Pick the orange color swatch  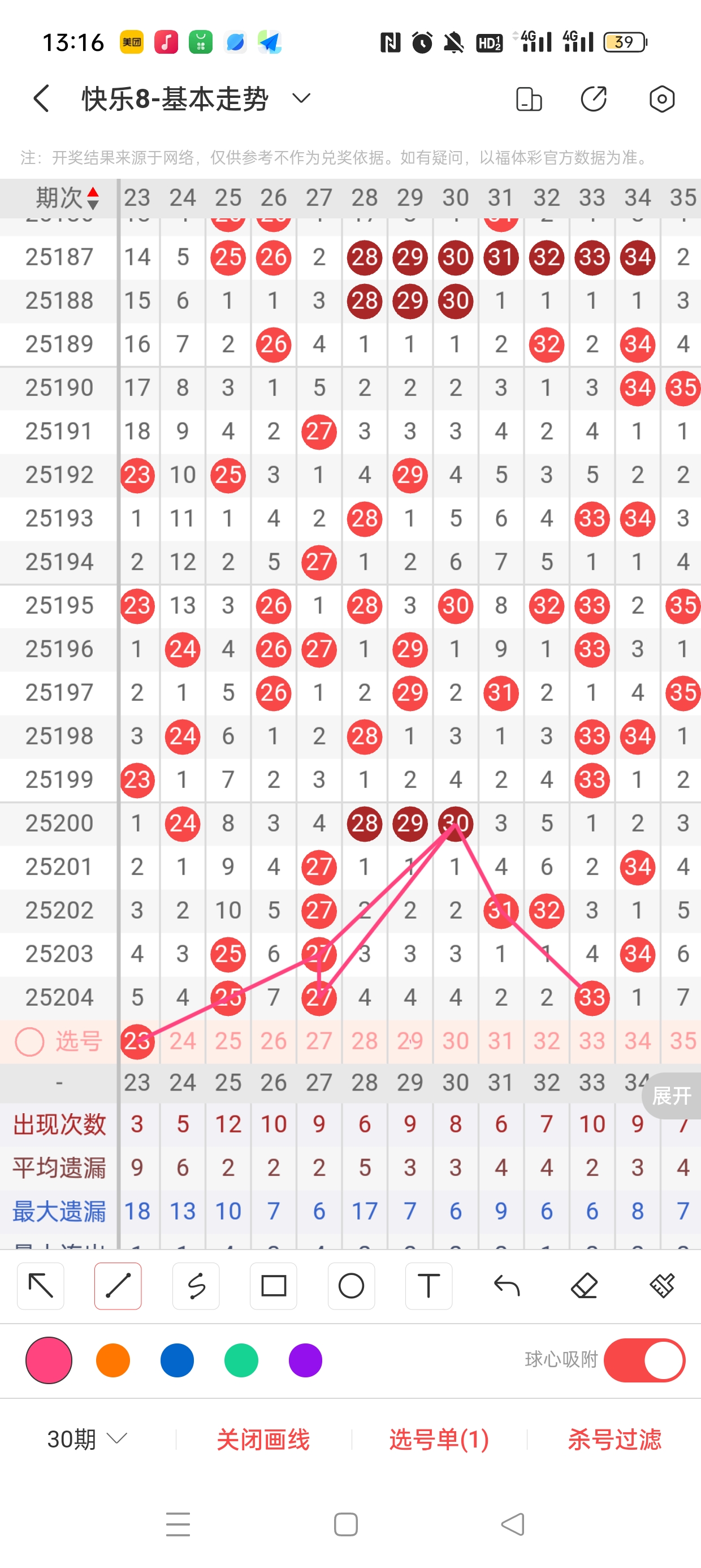(113, 1360)
